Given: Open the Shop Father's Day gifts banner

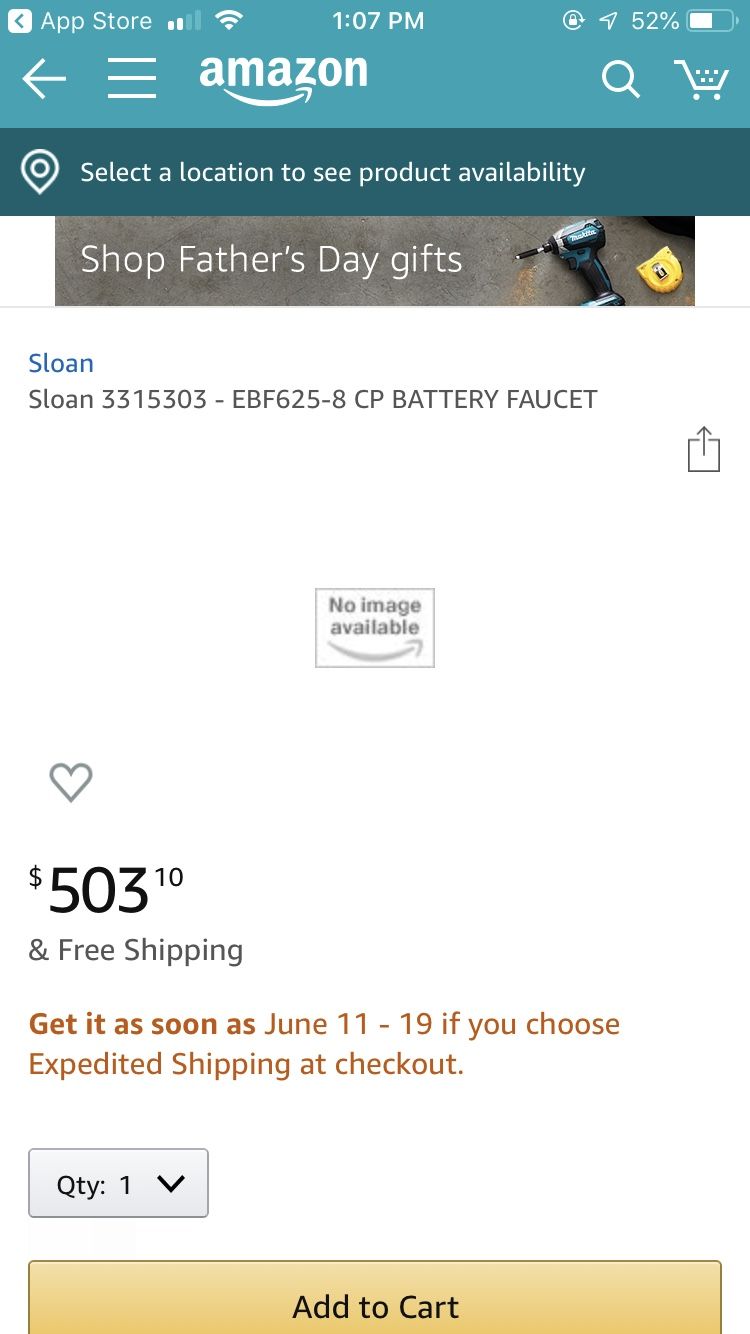Looking at the screenshot, I should pos(375,259).
